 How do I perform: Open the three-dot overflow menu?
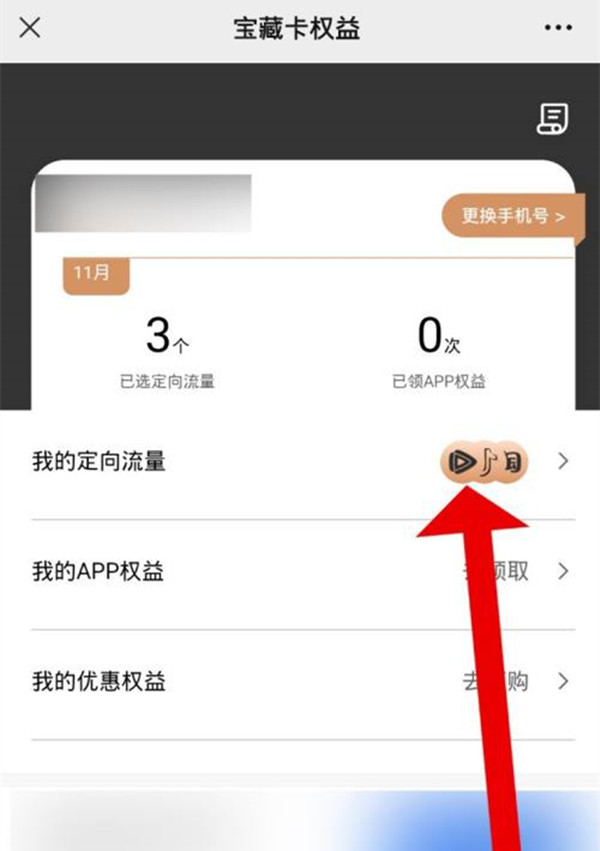point(558,28)
